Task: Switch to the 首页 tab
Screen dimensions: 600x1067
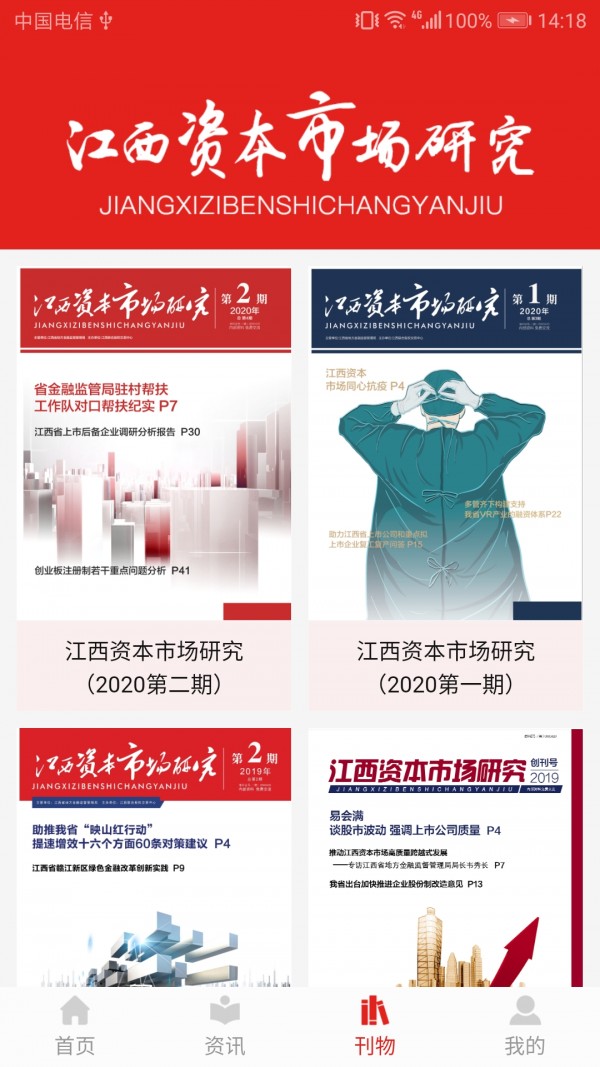Action: (x=75, y=1027)
